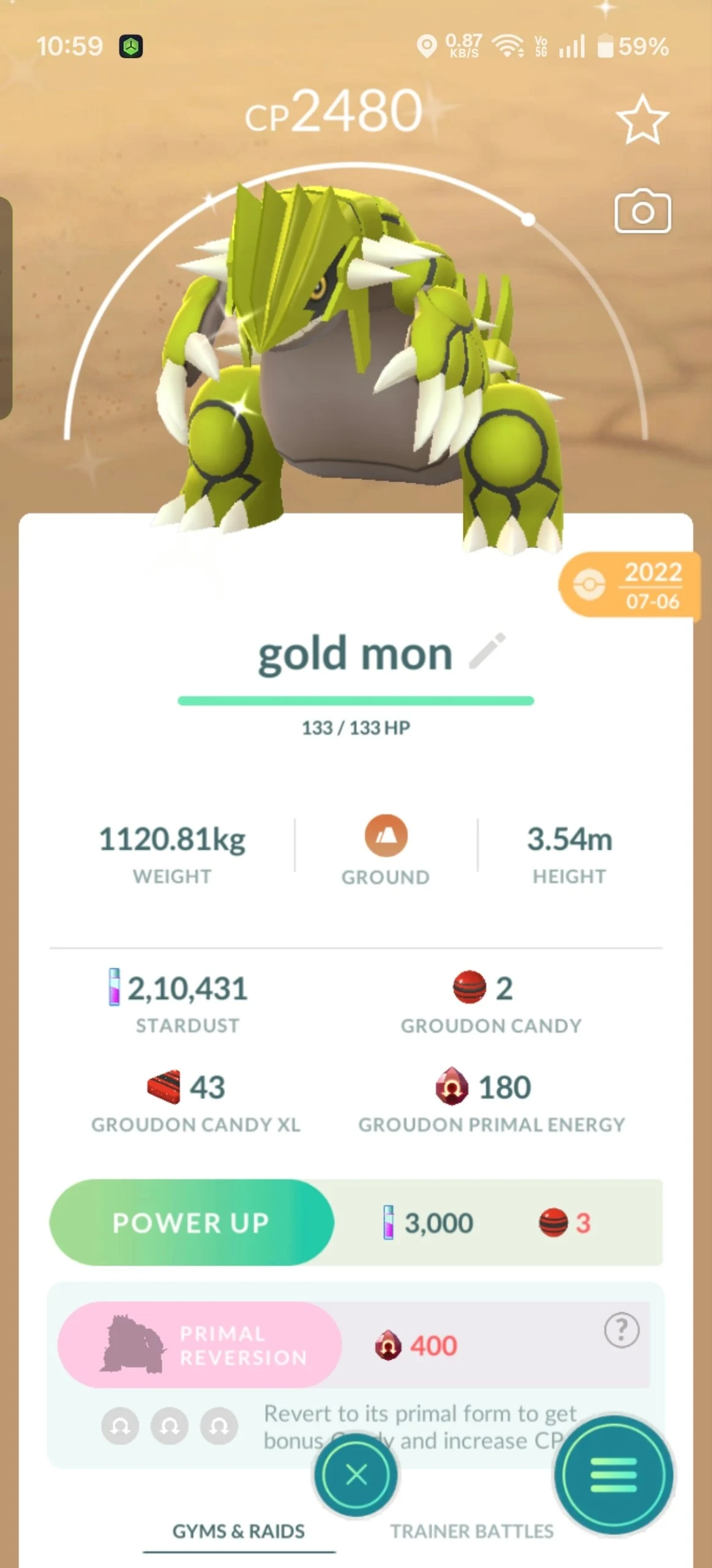Mark this Groudon as favorite

[642, 119]
